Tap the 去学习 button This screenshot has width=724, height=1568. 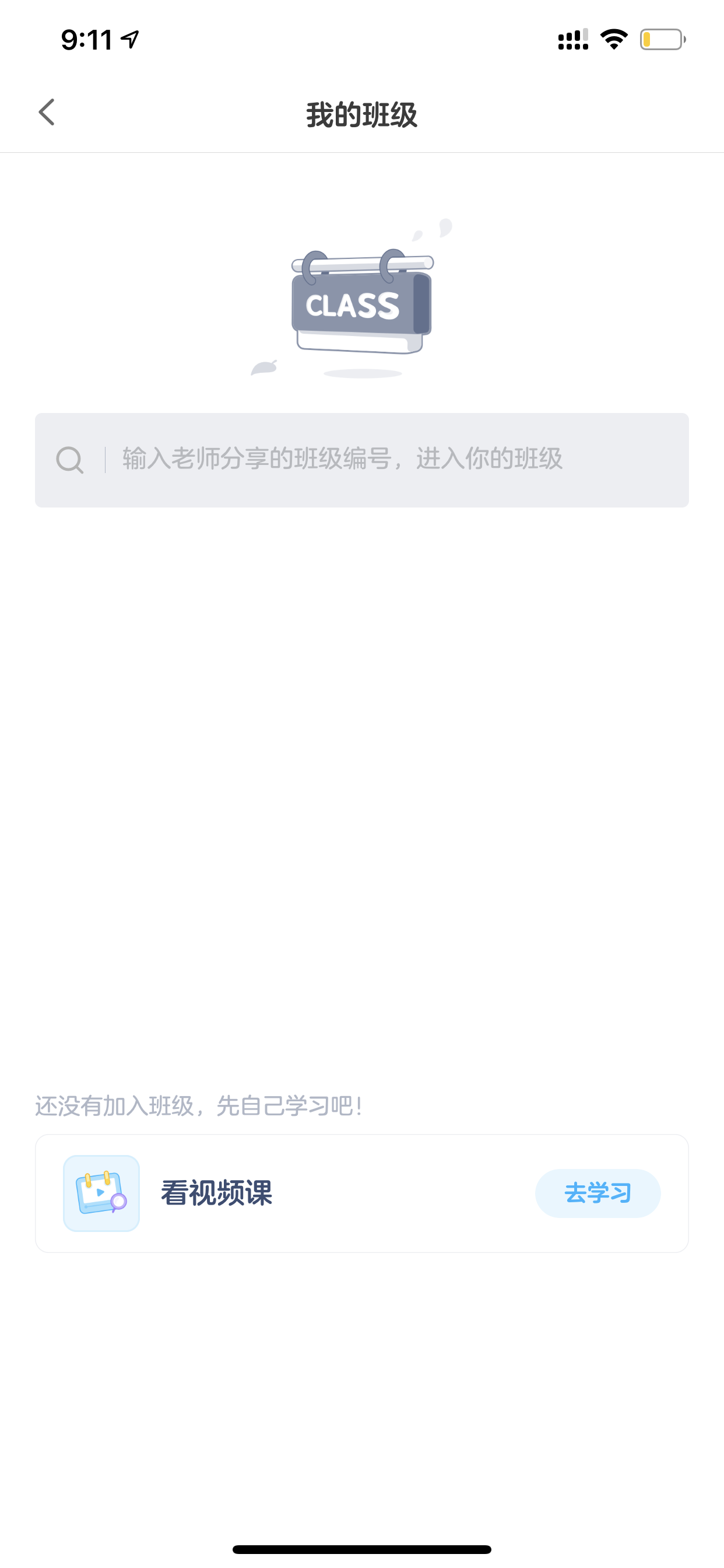598,1193
